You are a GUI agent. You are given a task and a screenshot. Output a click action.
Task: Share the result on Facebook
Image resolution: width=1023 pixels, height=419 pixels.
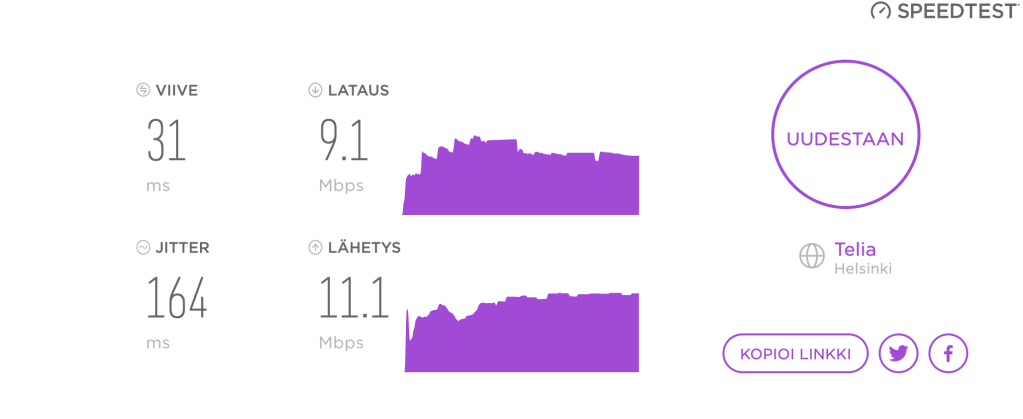click(x=948, y=353)
